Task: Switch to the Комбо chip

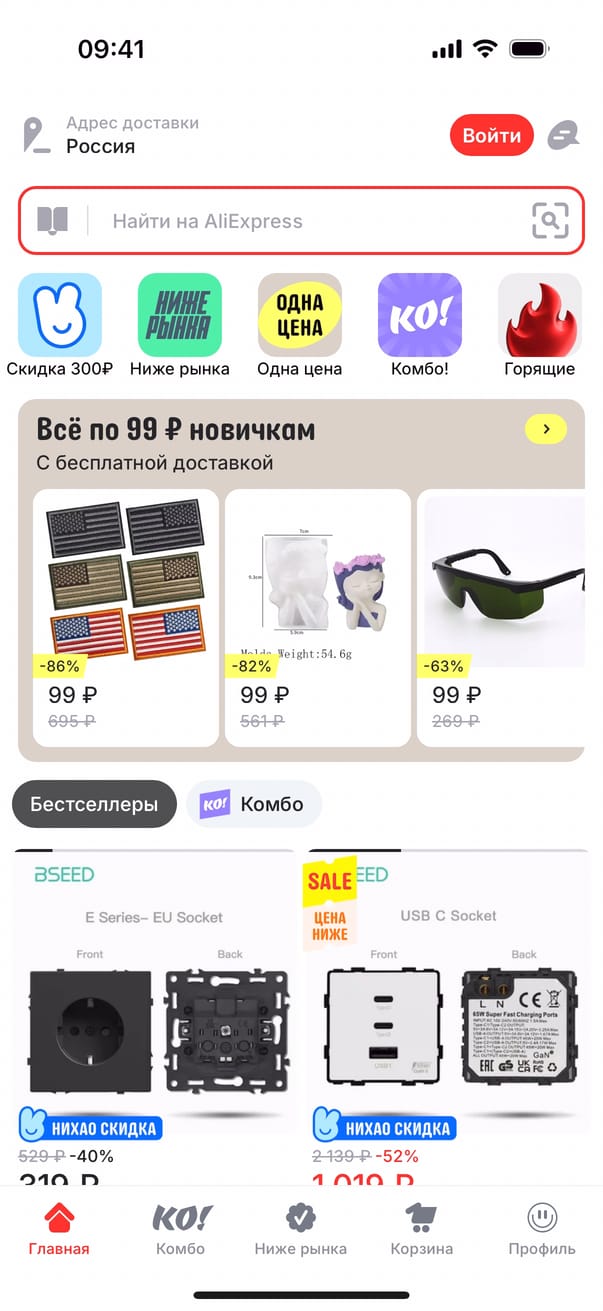Action: coord(254,804)
